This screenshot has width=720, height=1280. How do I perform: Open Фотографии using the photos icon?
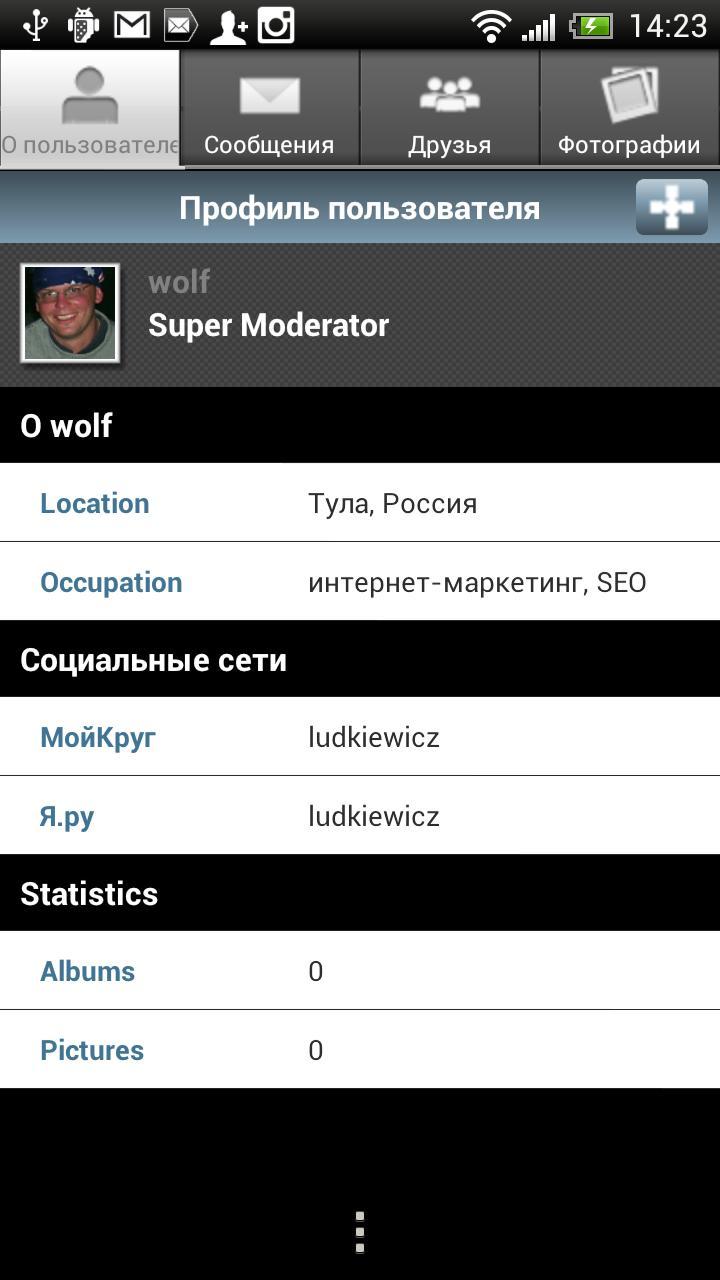[629, 92]
